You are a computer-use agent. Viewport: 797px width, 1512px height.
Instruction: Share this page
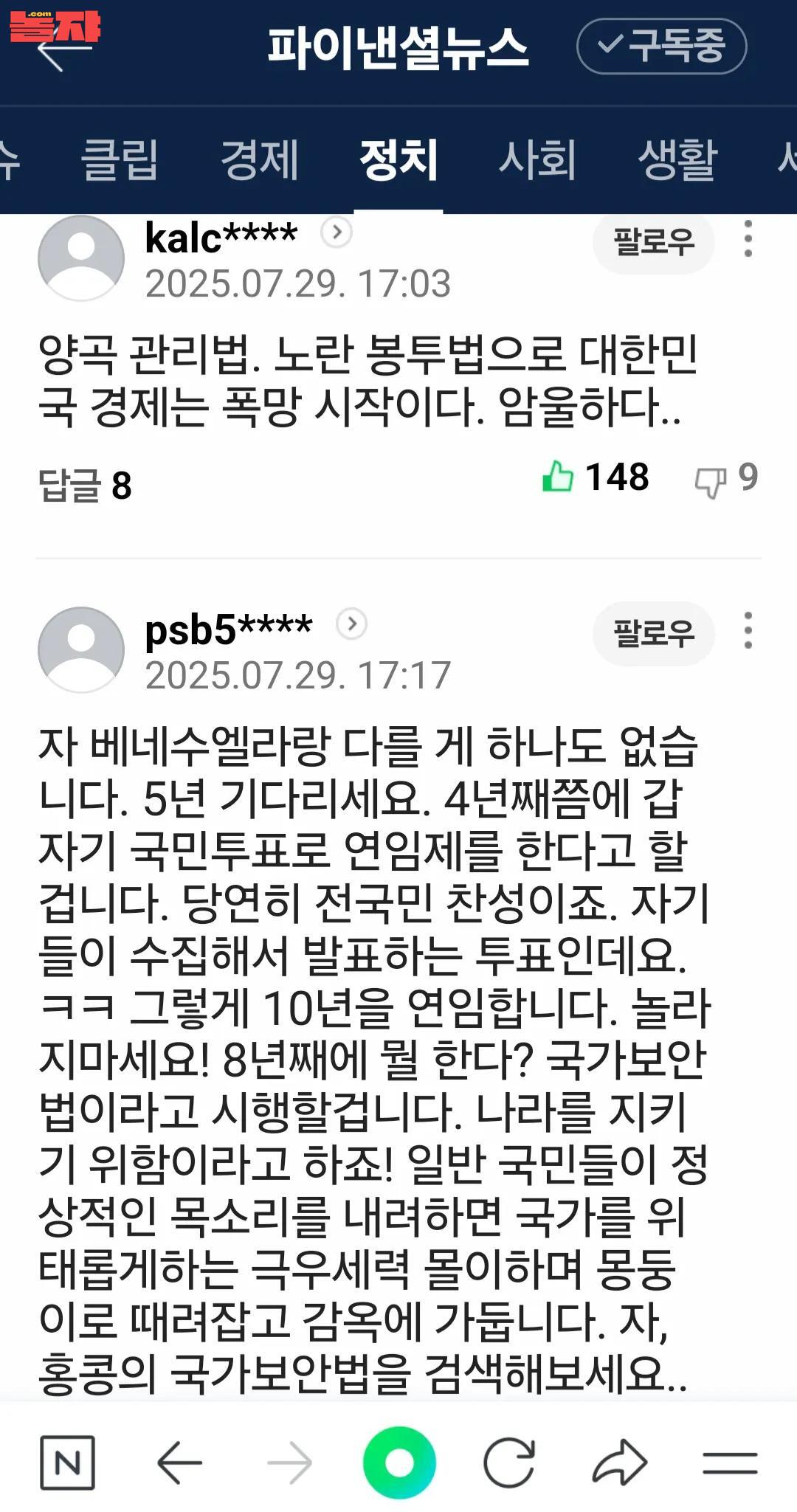619,1462
